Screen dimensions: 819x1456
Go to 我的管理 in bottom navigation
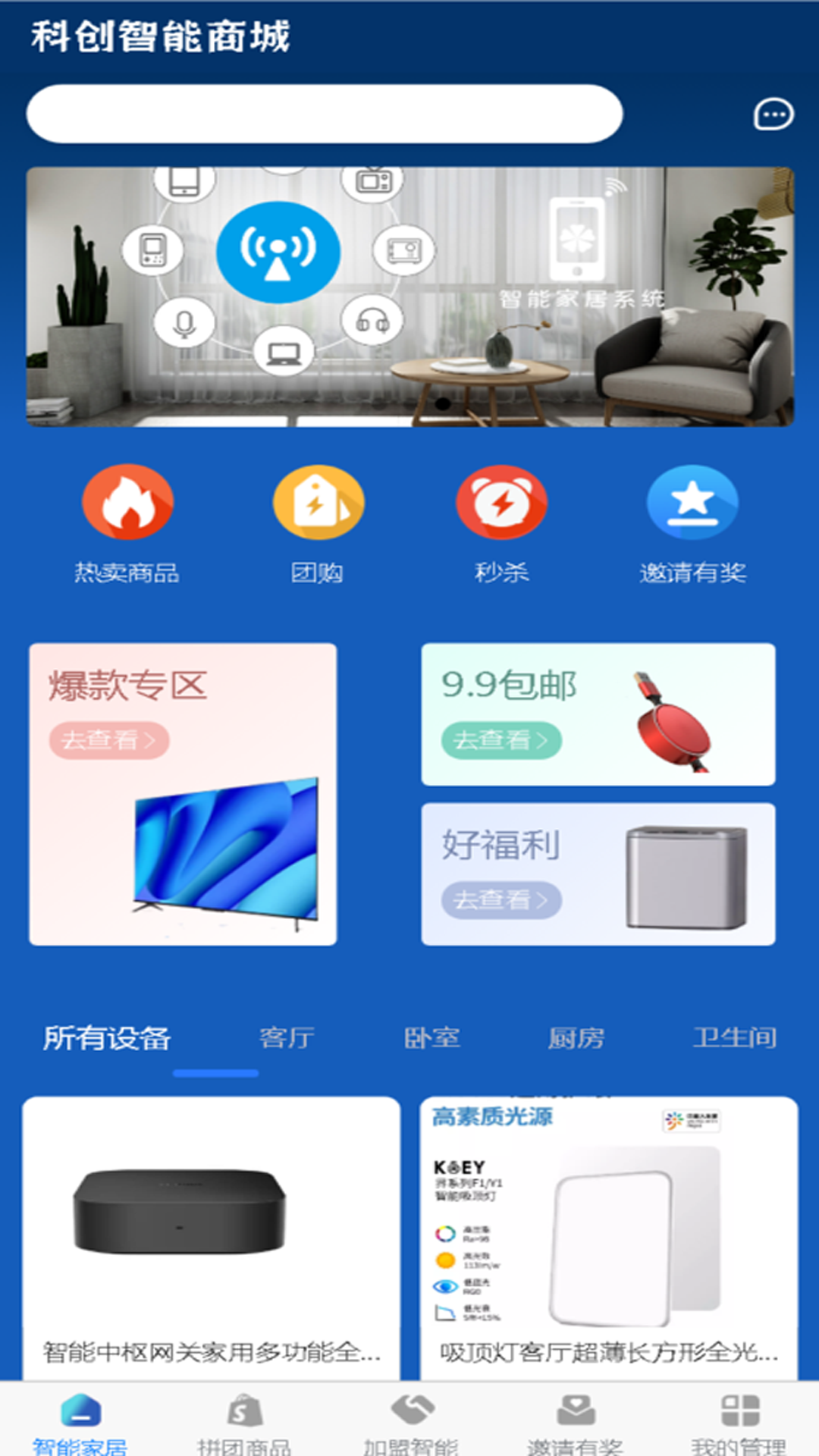(739, 1423)
